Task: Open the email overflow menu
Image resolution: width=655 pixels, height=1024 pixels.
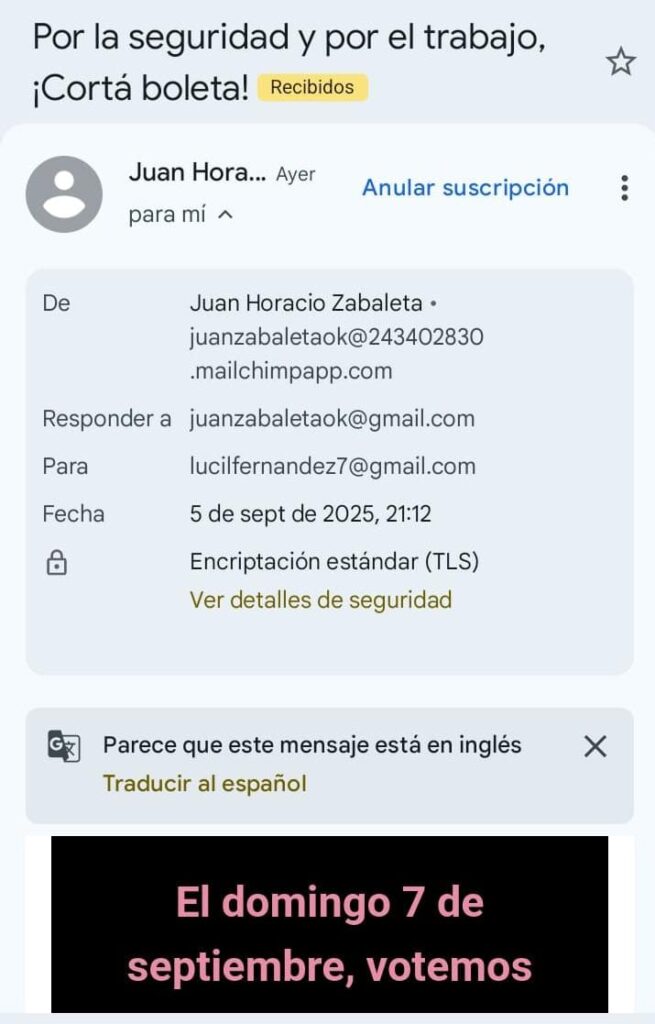Action: [x=624, y=188]
